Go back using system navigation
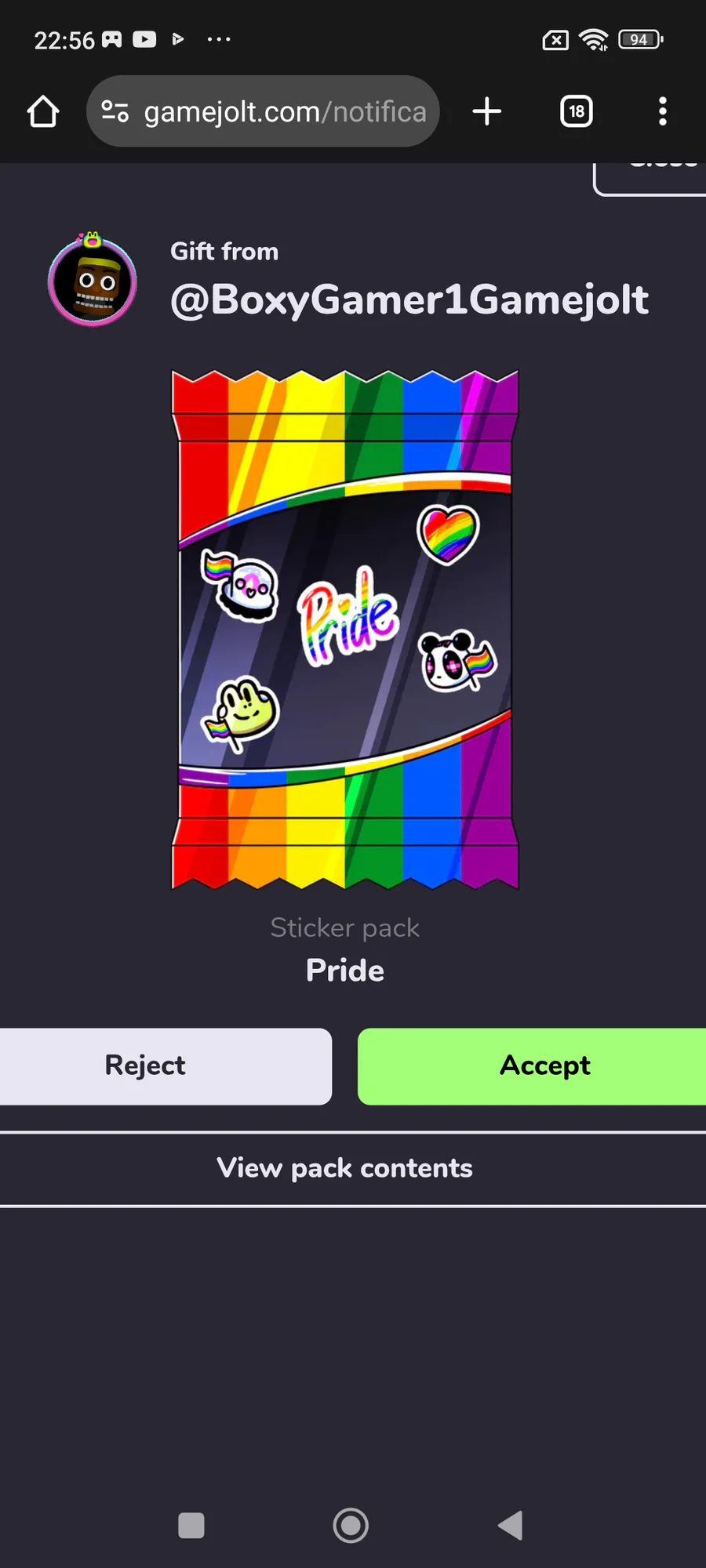 (x=511, y=1526)
